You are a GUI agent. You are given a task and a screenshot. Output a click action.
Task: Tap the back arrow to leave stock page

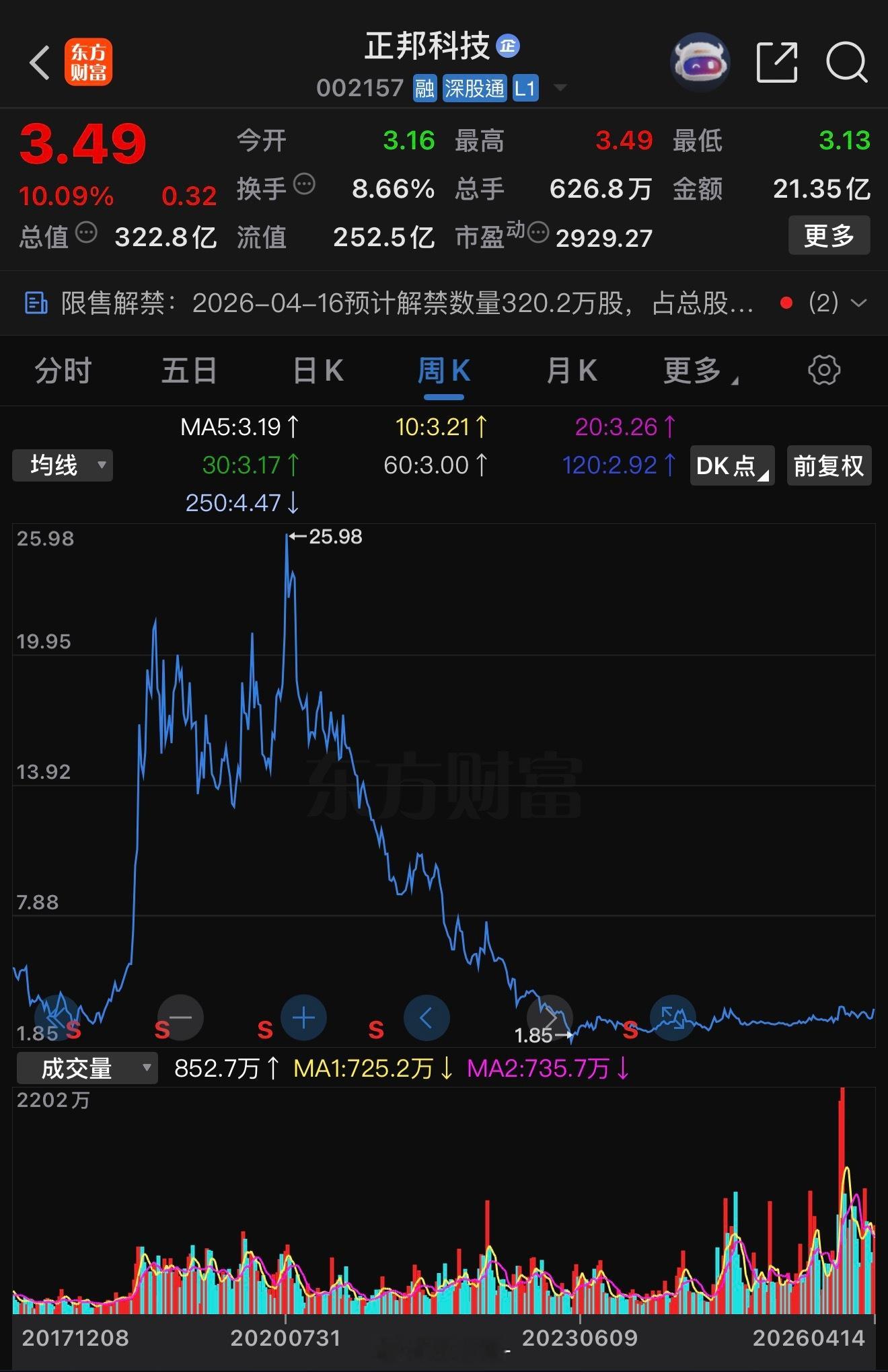(40, 63)
